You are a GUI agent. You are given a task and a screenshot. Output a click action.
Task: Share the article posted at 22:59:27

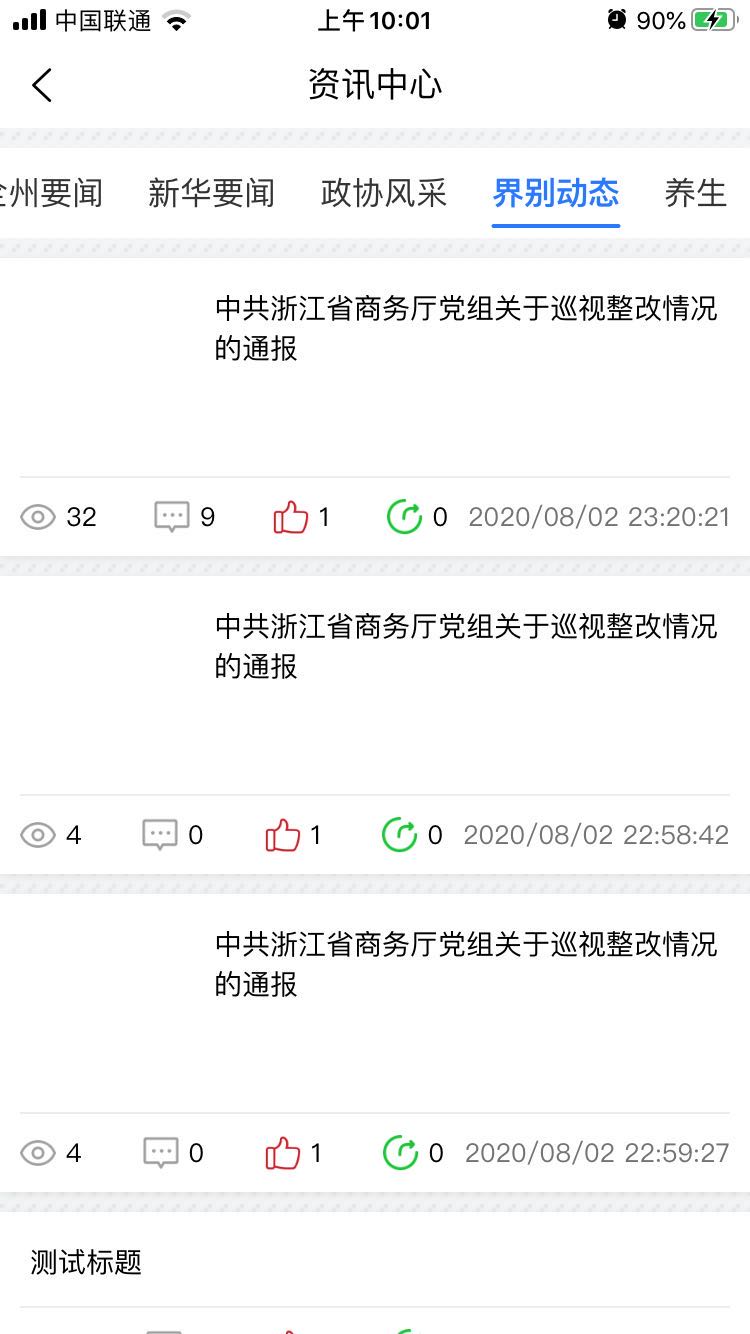pos(400,1153)
